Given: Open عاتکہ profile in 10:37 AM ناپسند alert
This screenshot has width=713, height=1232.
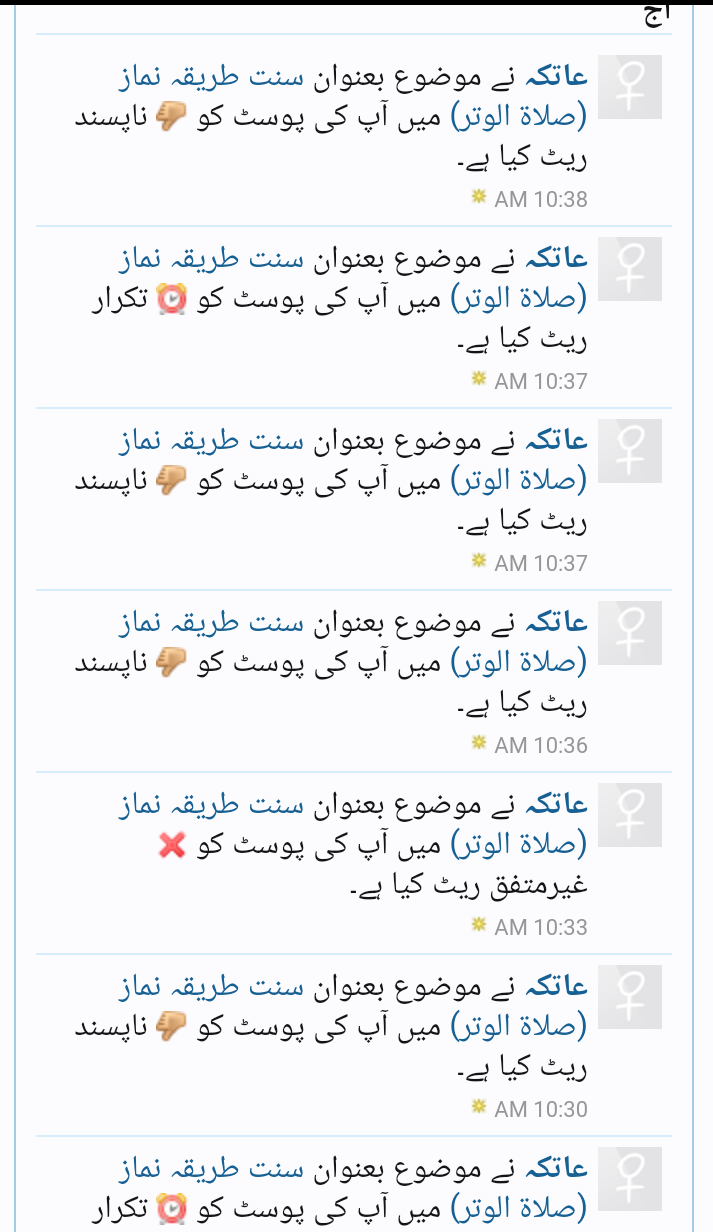Looking at the screenshot, I should [x=564, y=440].
